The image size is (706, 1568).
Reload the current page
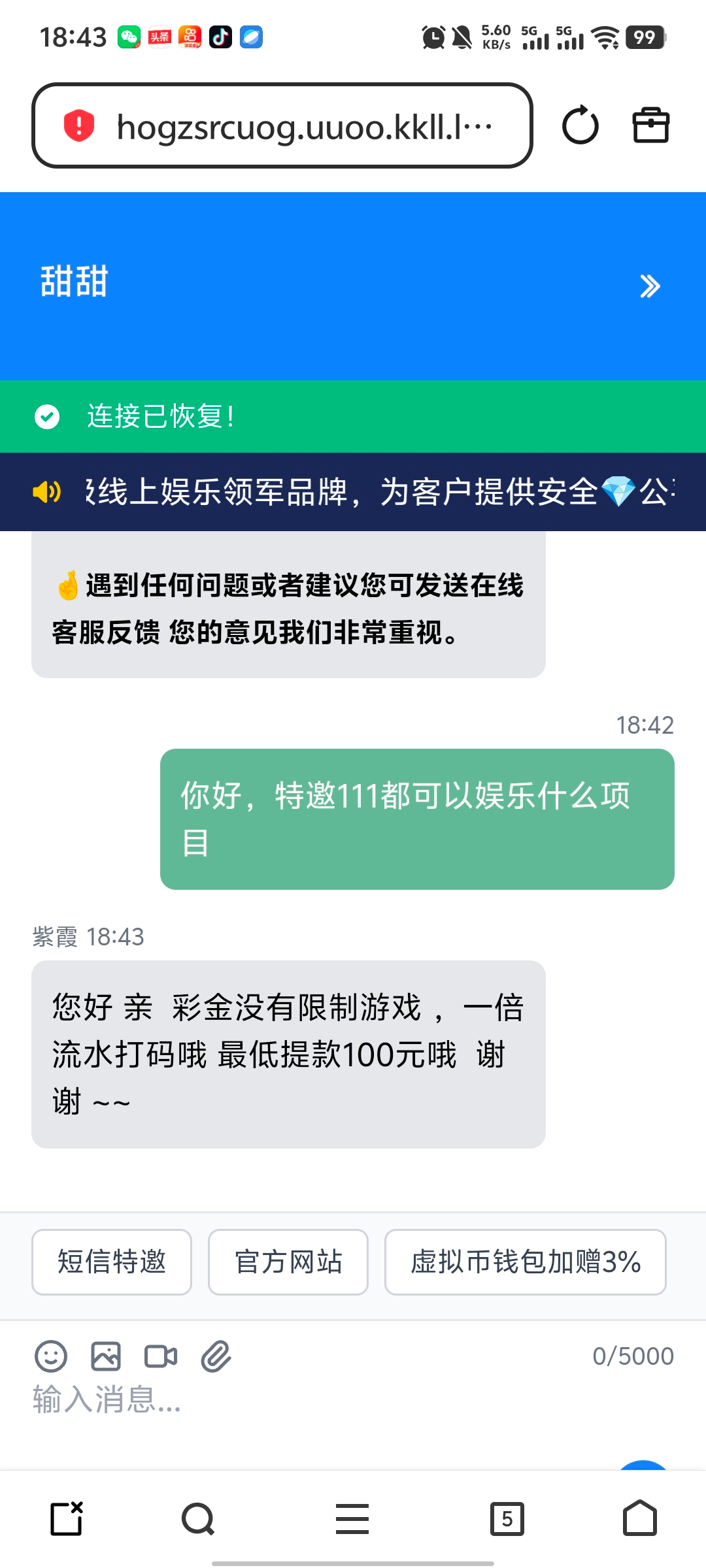[580, 125]
